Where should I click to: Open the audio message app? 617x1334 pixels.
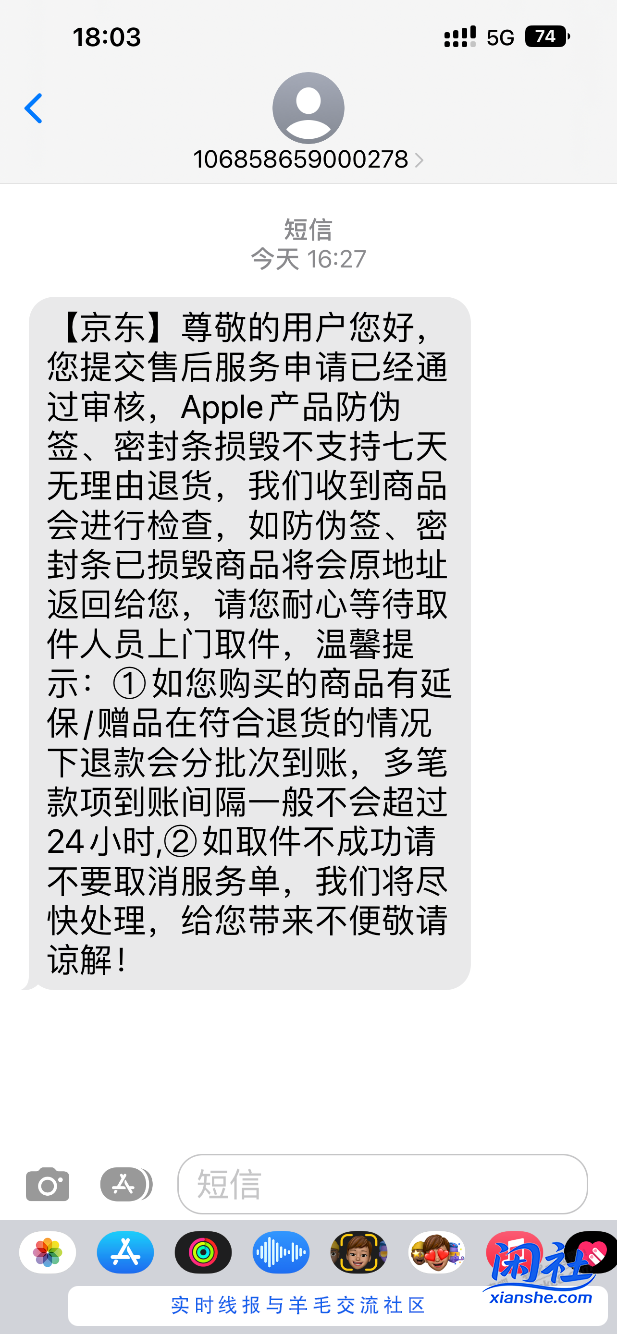coord(281,1252)
